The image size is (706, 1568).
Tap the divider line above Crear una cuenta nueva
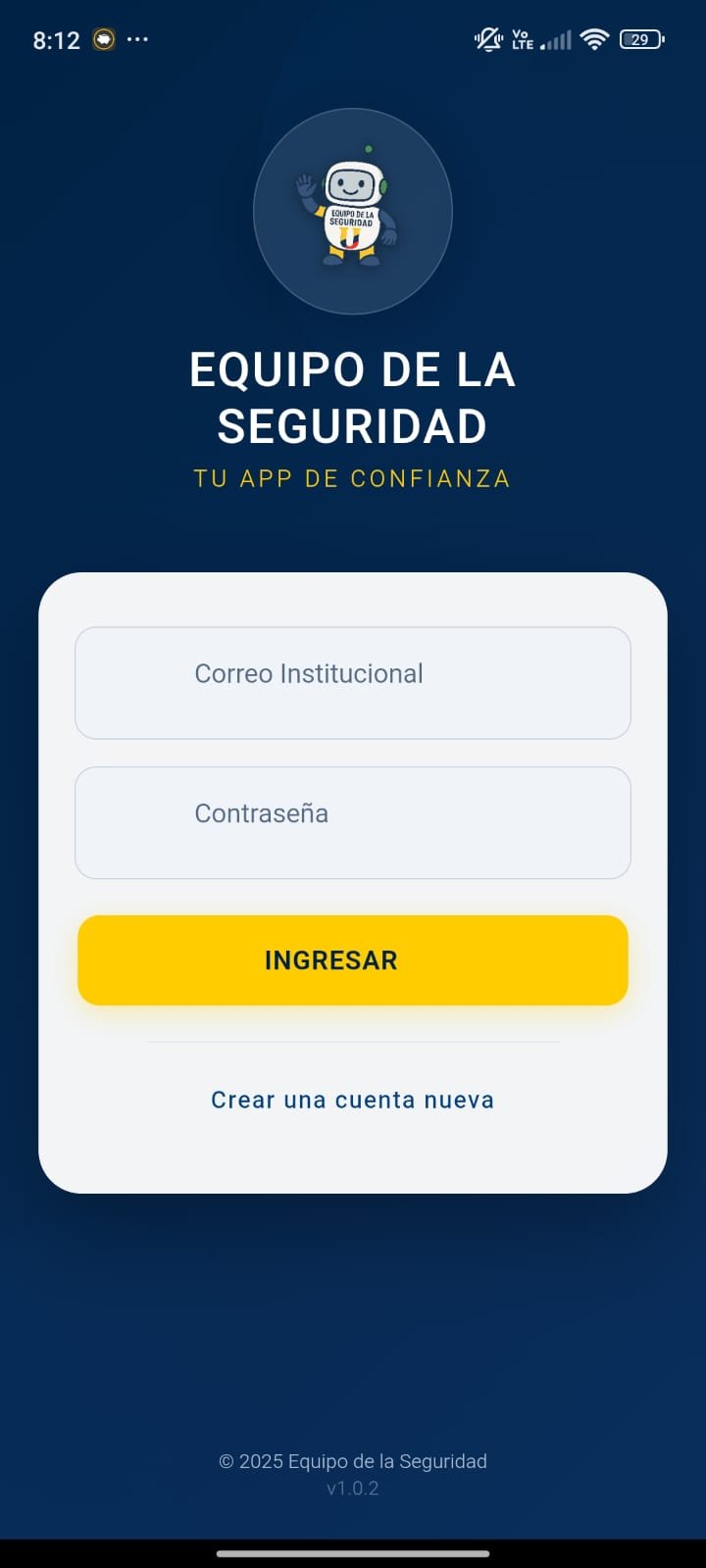[353, 1041]
